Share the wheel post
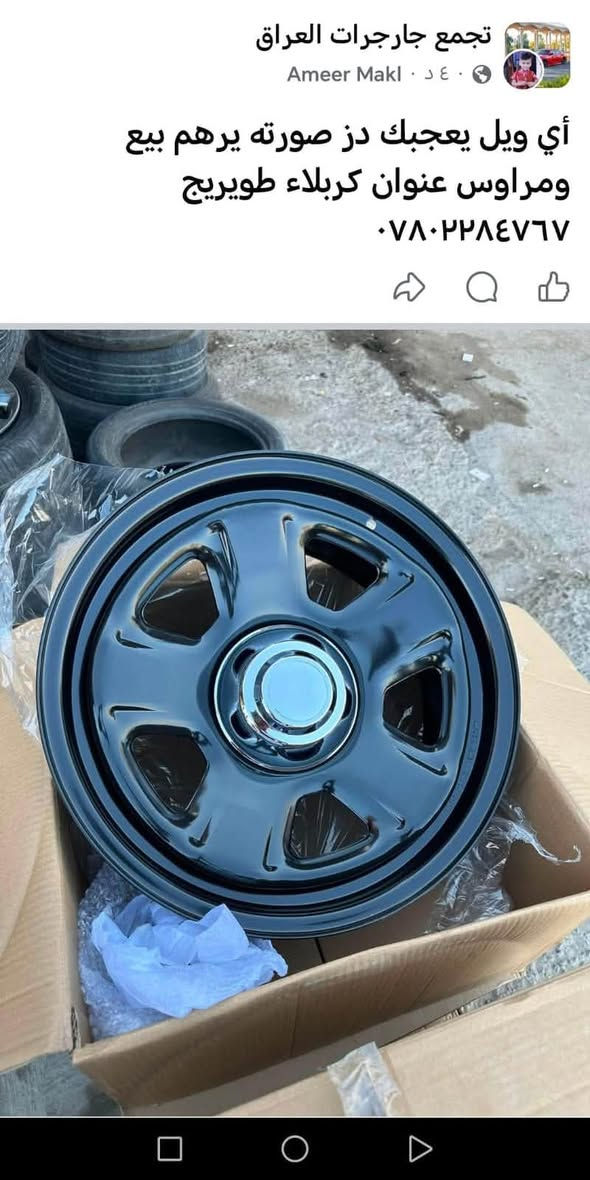The height and width of the screenshot is (1180, 590). pos(409,287)
